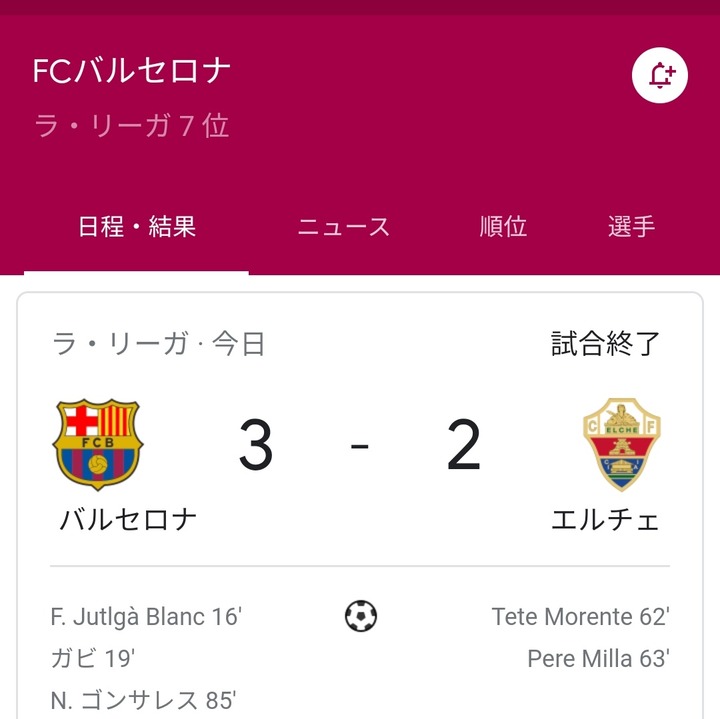Open the バルセロナ vs エルチェ match card
Viewport: 720px width, 719px height.
(x=360, y=450)
